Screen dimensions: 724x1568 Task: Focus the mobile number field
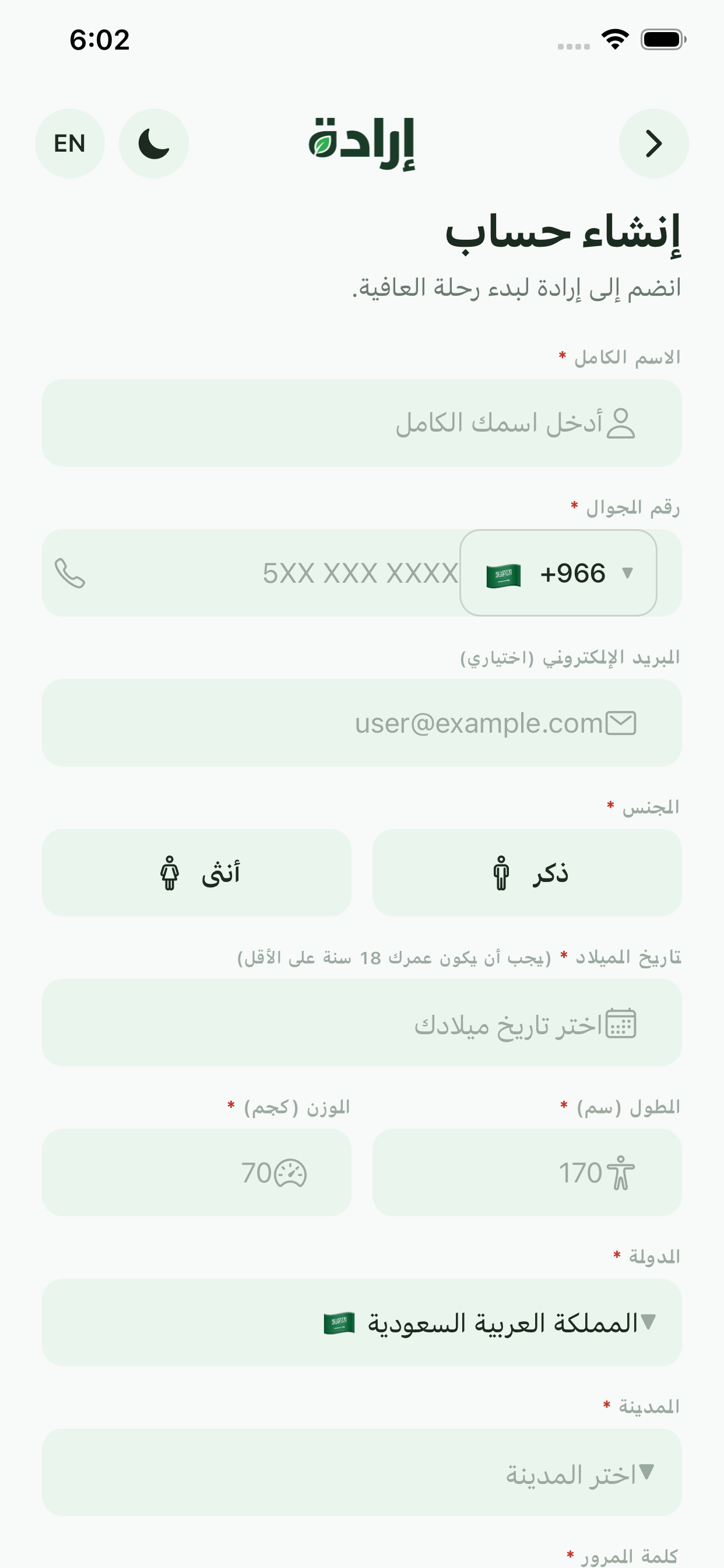(x=274, y=573)
